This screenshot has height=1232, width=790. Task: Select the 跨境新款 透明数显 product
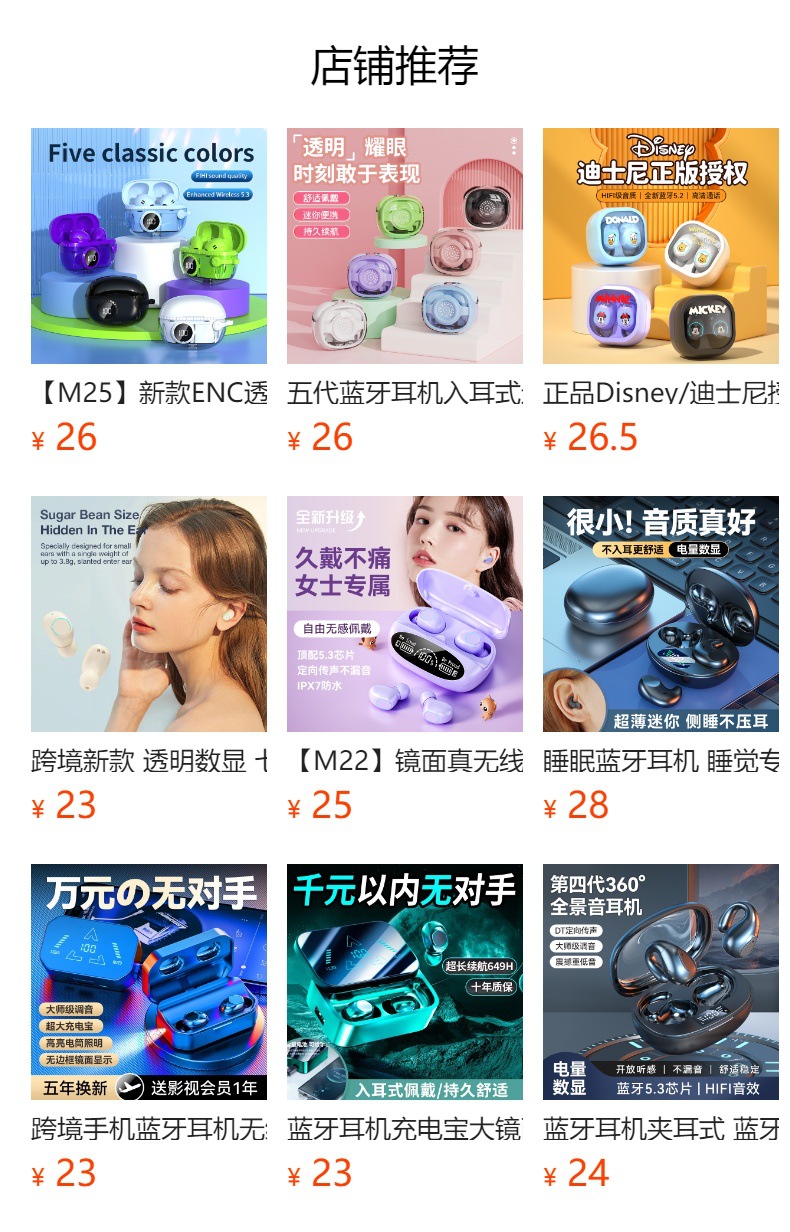pyautogui.click(x=149, y=614)
